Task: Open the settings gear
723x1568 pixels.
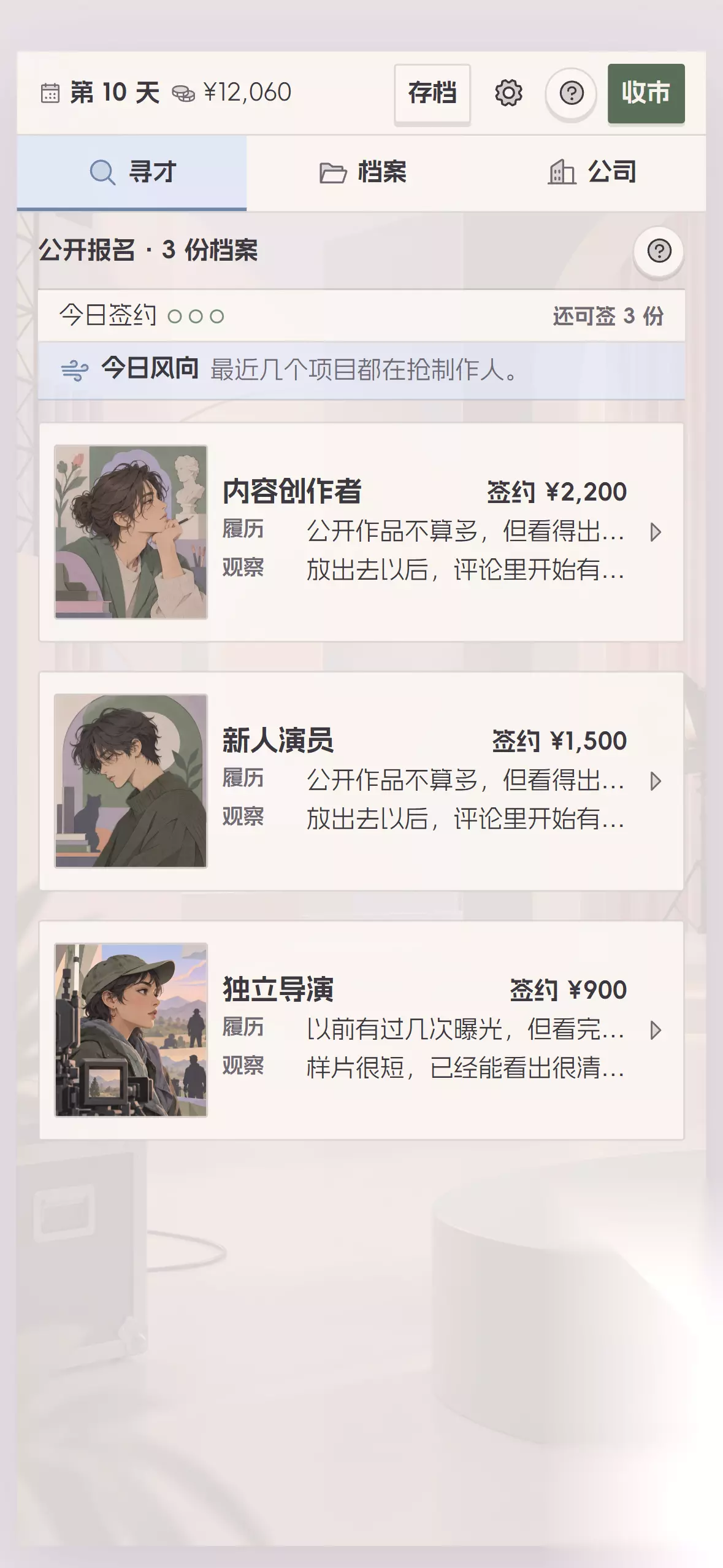Action: [x=508, y=93]
